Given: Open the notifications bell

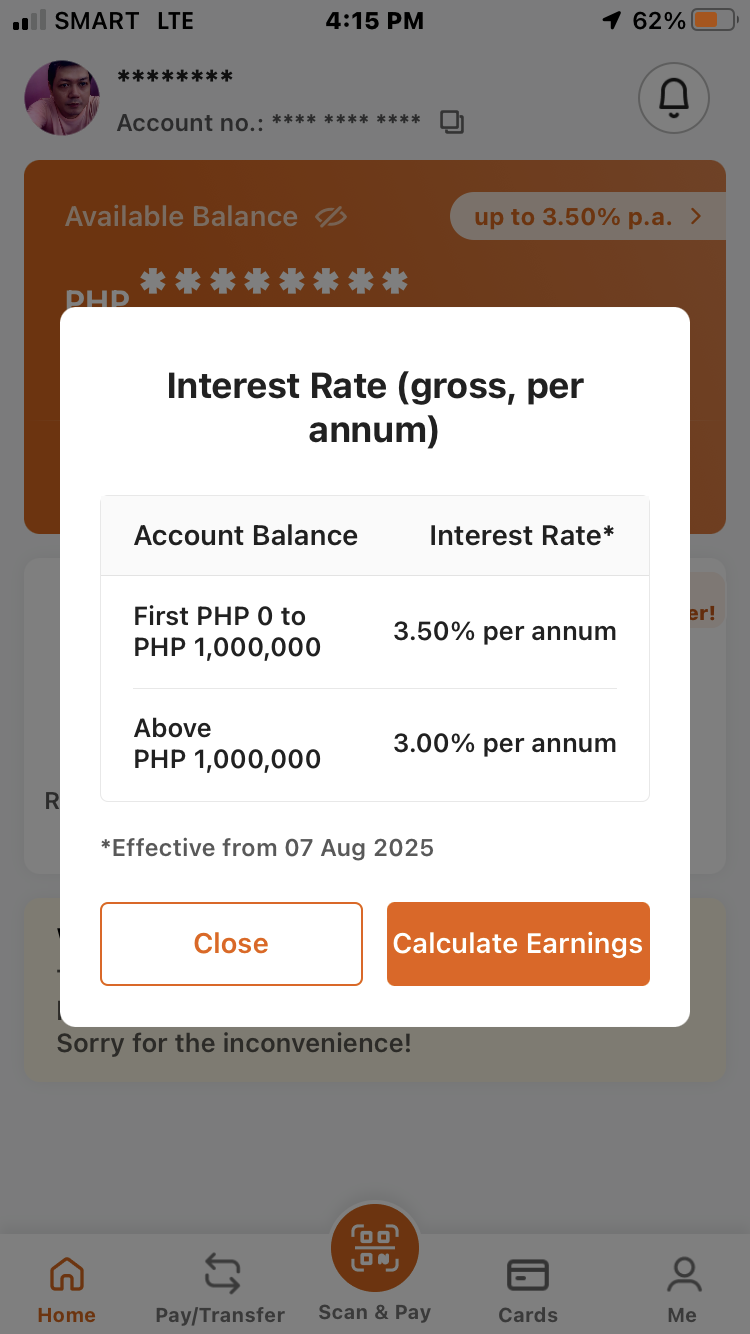Looking at the screenshot, I should click(x=674, y=98).
